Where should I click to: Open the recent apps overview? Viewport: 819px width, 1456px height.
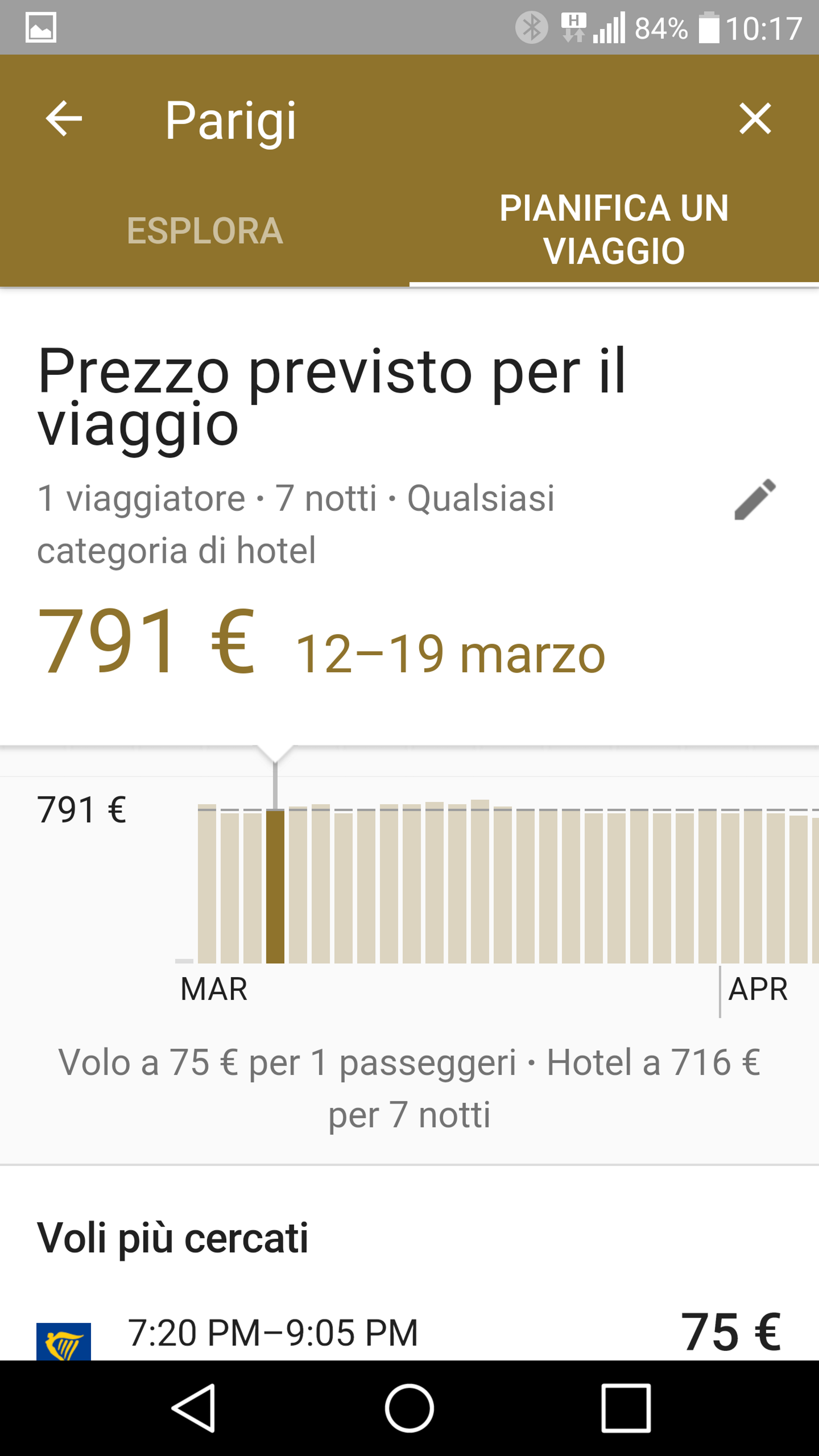626,1408
